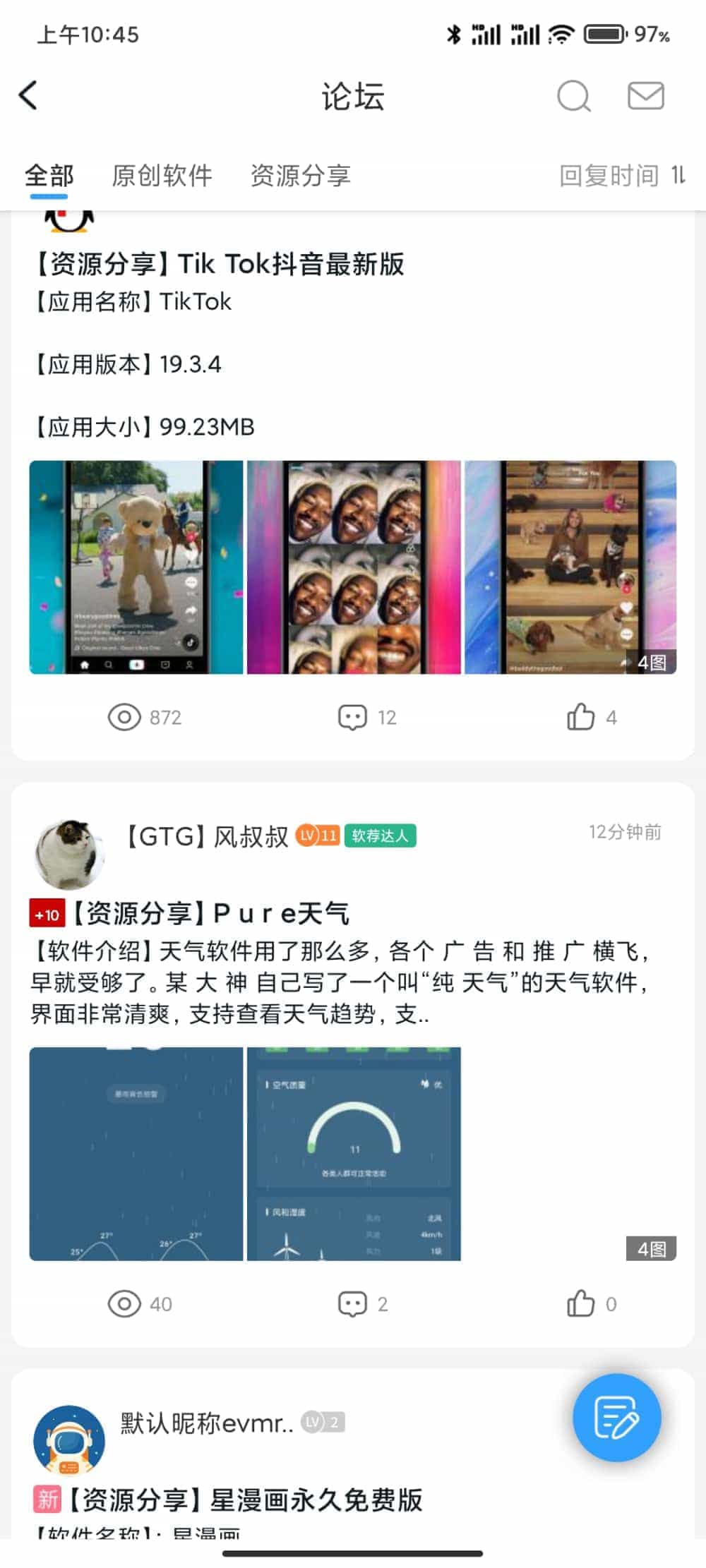Open 默认昵称evmr..'s profile avatar
The height and width of the screenshot is (1568, 706).
pos(69,1440)
